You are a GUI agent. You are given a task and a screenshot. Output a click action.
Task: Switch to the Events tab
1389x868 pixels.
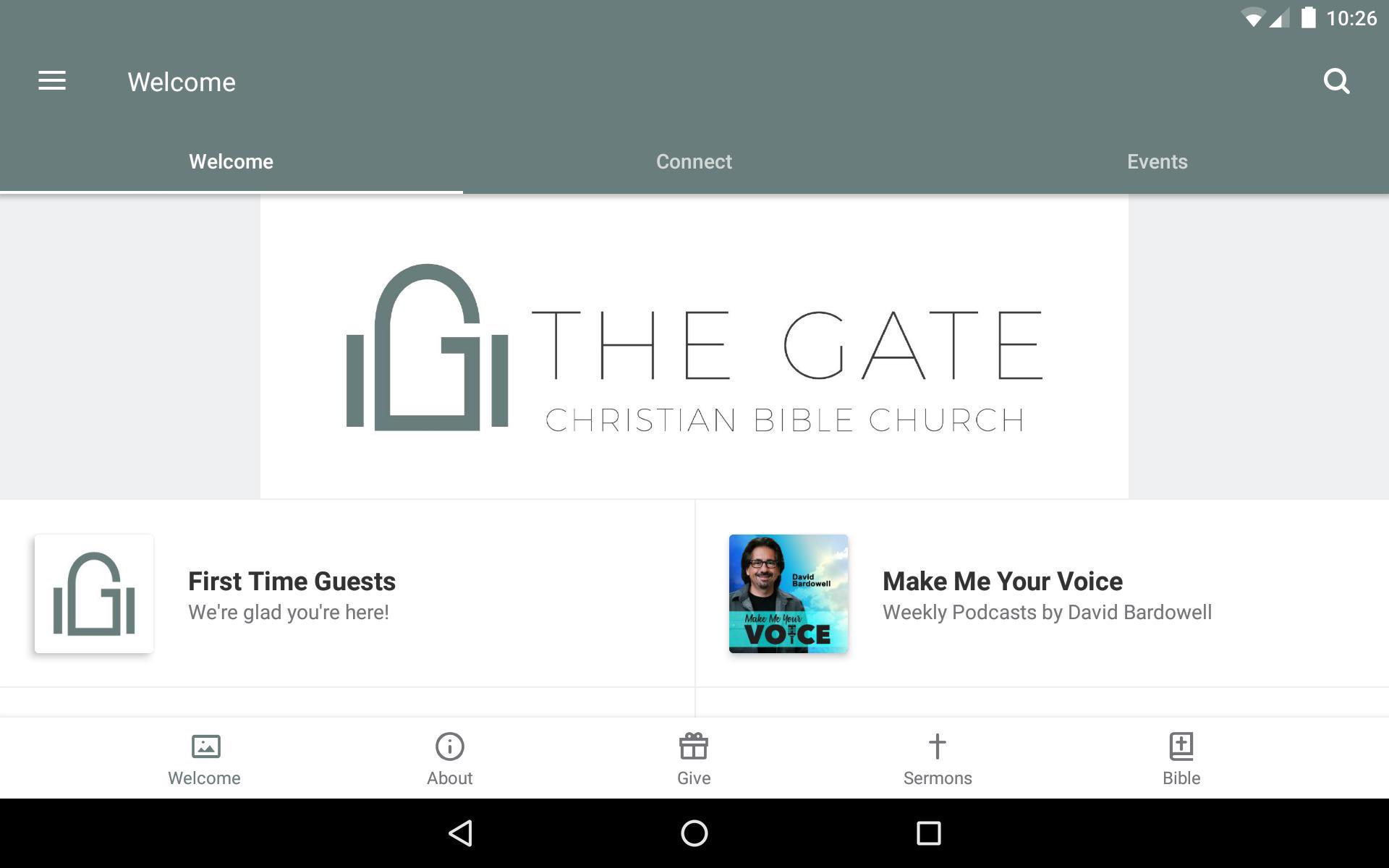(x=1157, y=161)
